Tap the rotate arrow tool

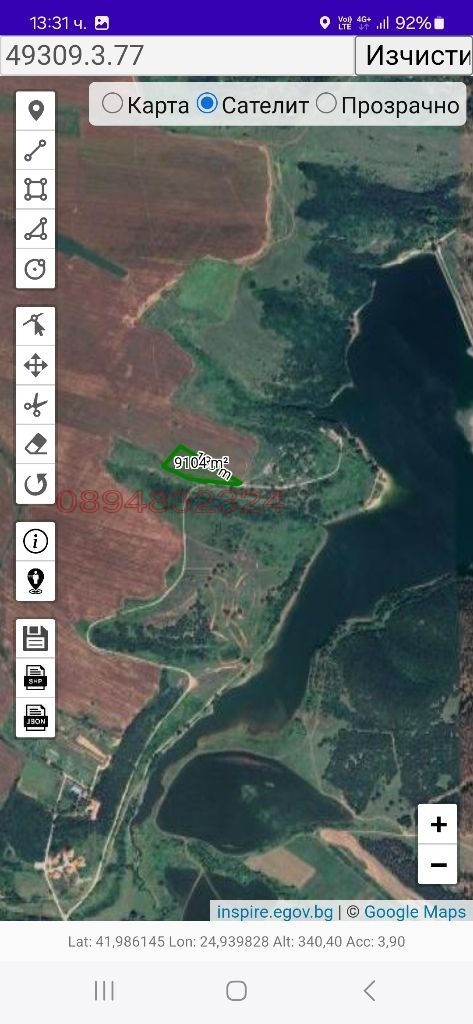pos(35,484)
